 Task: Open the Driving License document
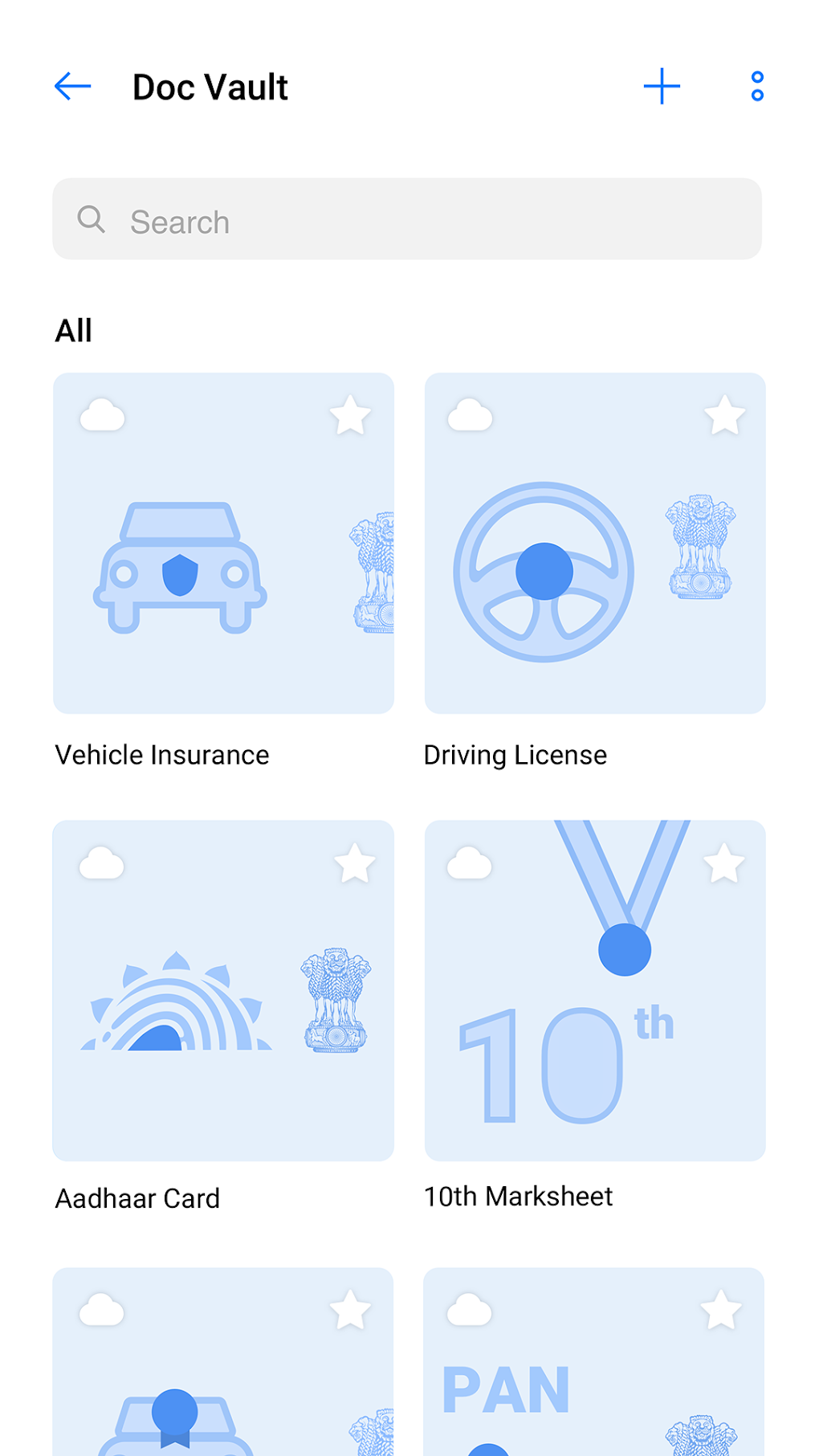tap(594, 543)
